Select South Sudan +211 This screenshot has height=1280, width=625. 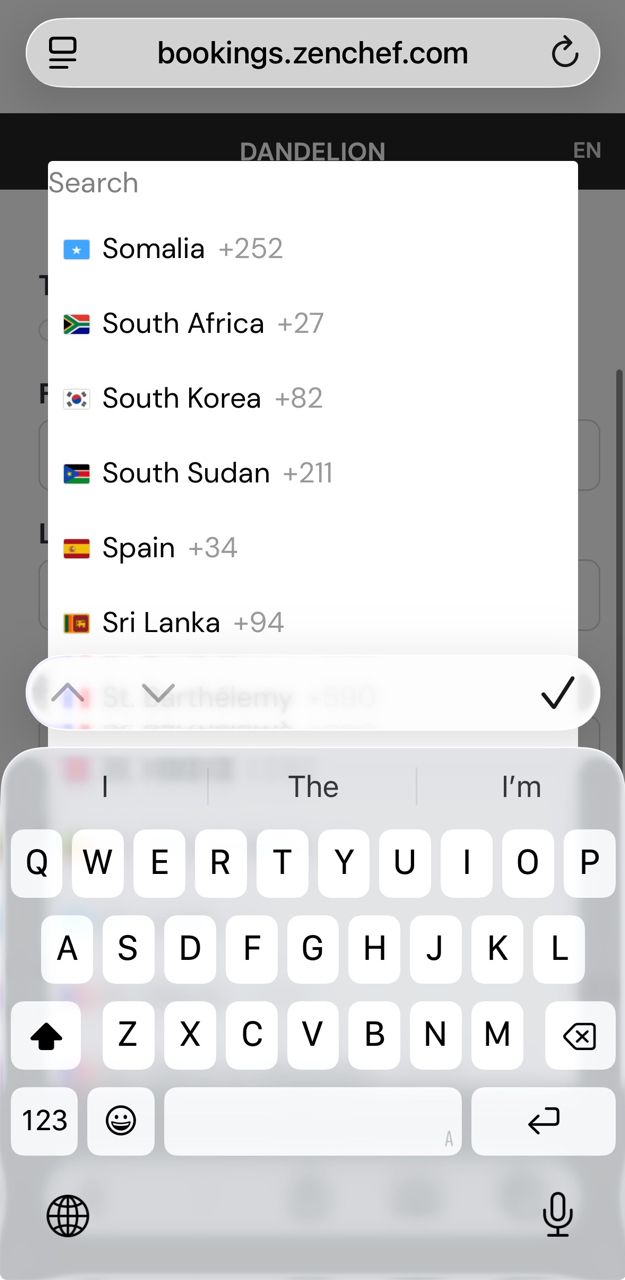[216, 473]
